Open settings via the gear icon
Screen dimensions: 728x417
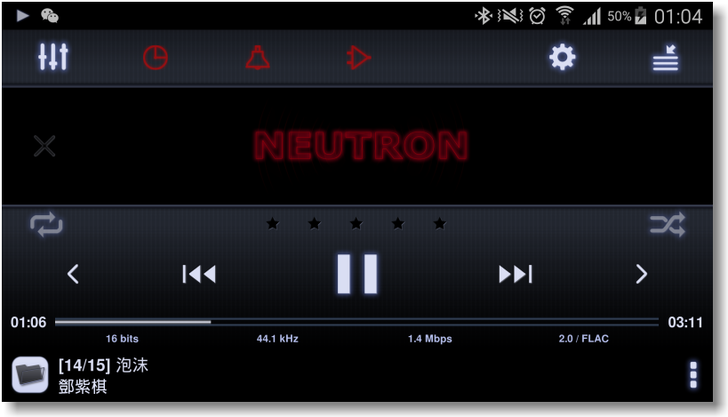tap(563, 58)
